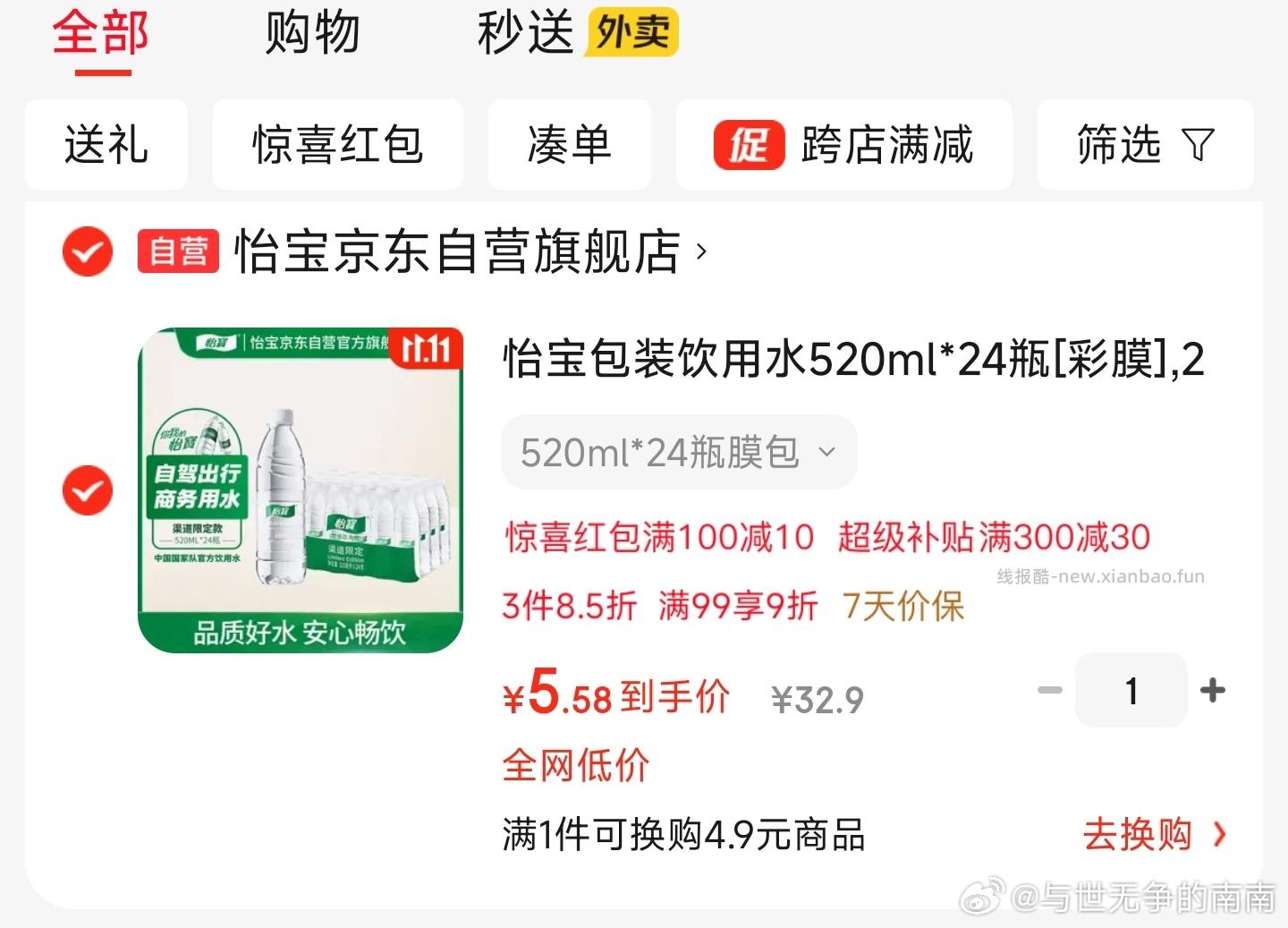The image size is (1288, 928).
Task: Open the 怡宝 water product image
Action: point(301,490)
